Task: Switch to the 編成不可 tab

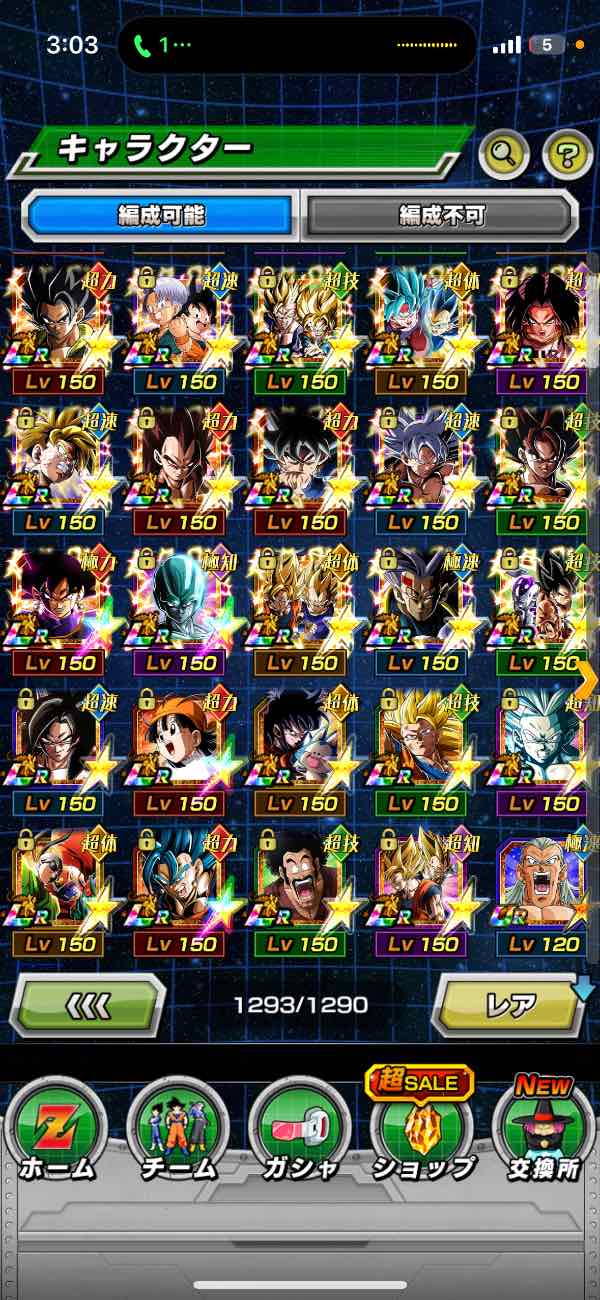Action: (441, 214)
